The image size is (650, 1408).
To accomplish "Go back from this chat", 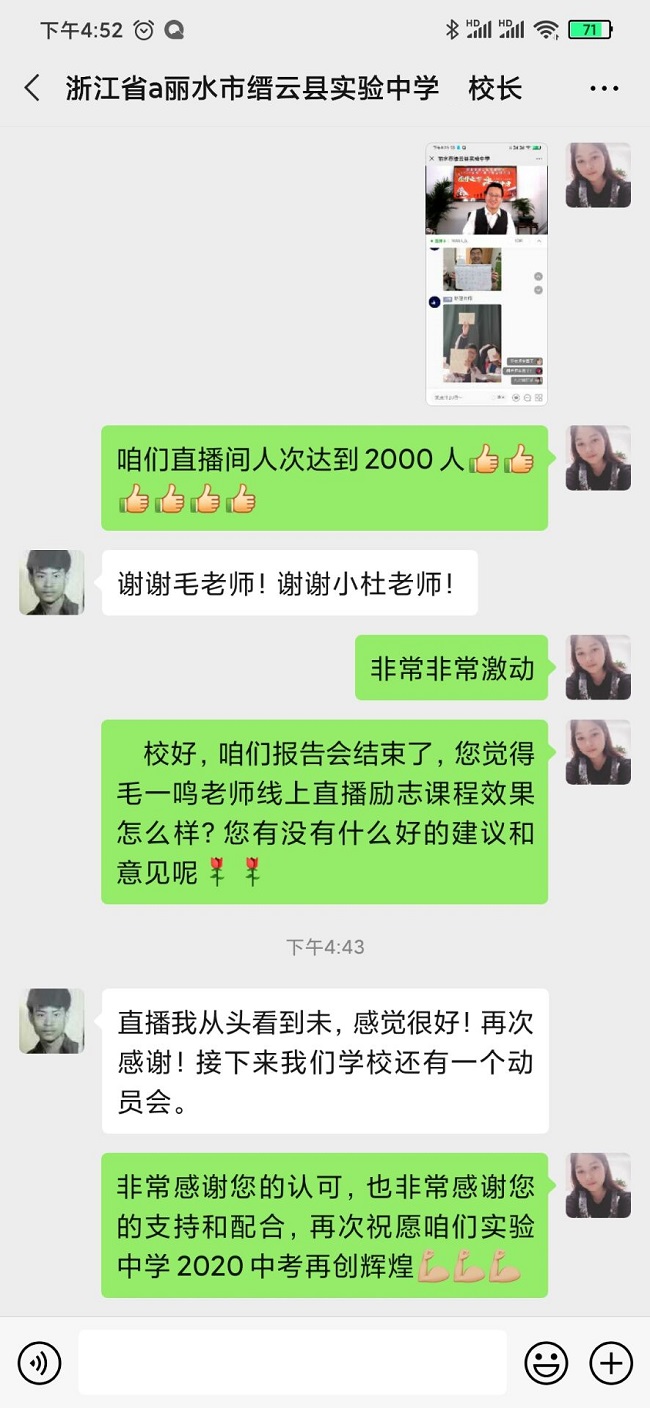I will click(32, 88).
